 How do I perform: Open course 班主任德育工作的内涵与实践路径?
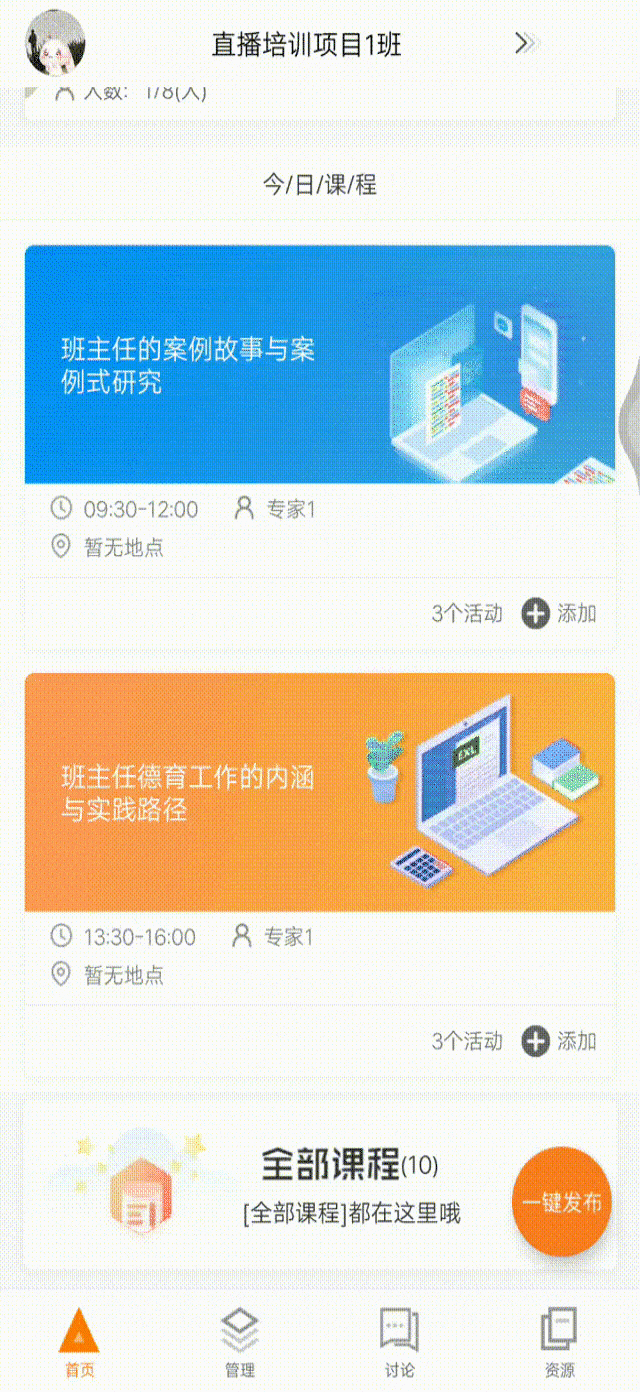point(319,792)
